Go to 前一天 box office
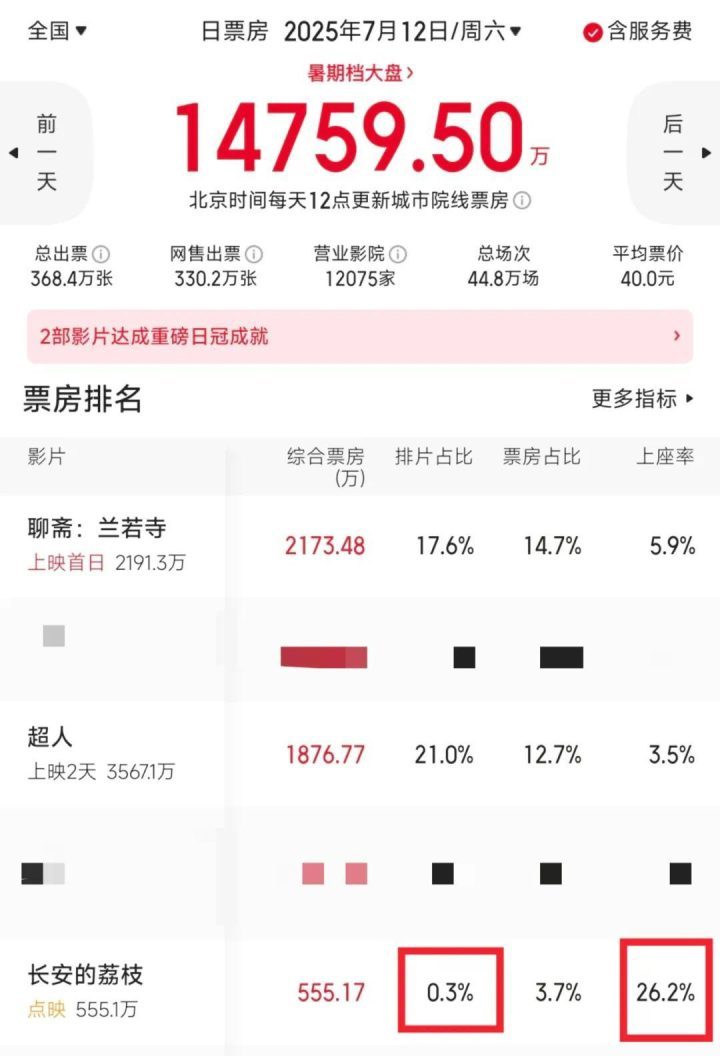The width and height of the screenshot is (720, 1056). pos(46,153)
